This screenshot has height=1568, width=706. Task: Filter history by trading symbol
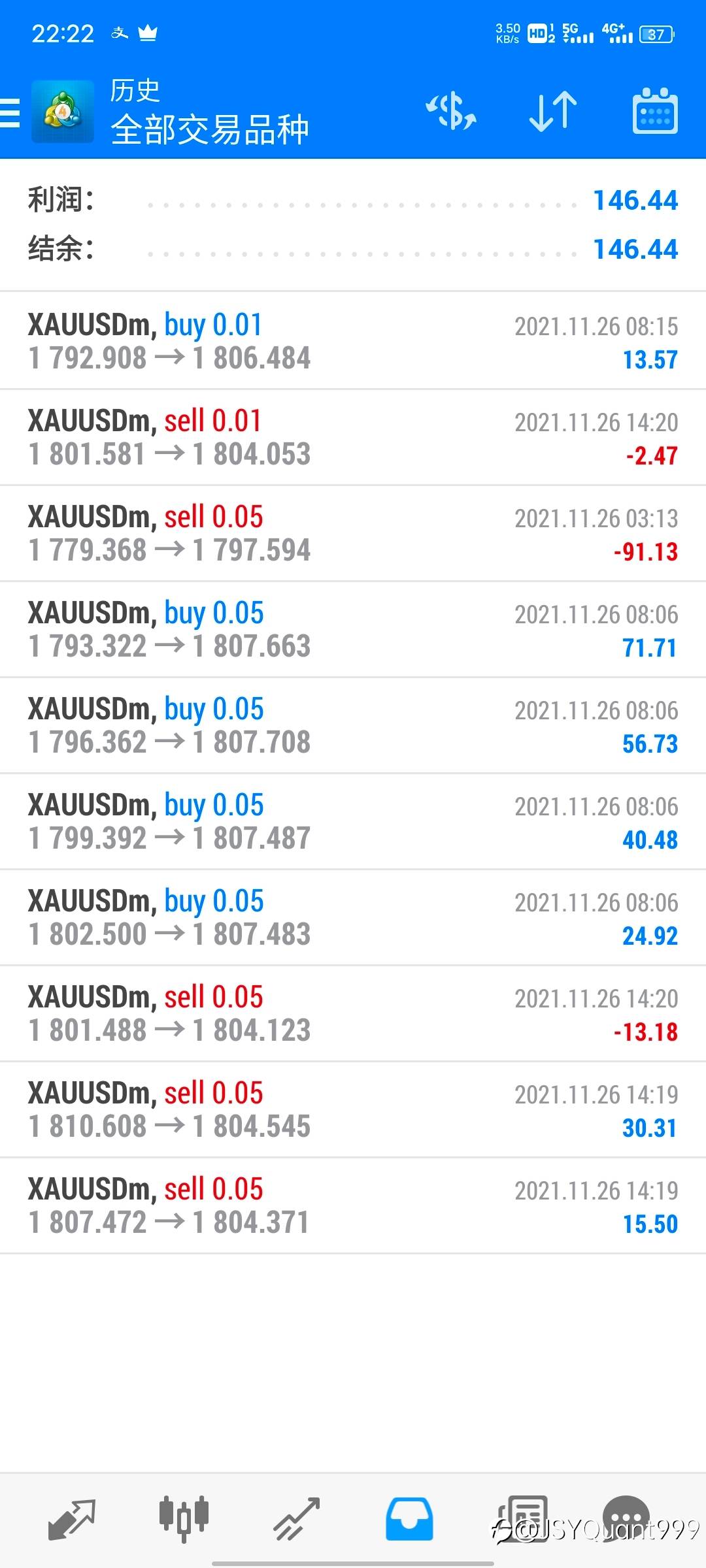[x=451, y=112]
